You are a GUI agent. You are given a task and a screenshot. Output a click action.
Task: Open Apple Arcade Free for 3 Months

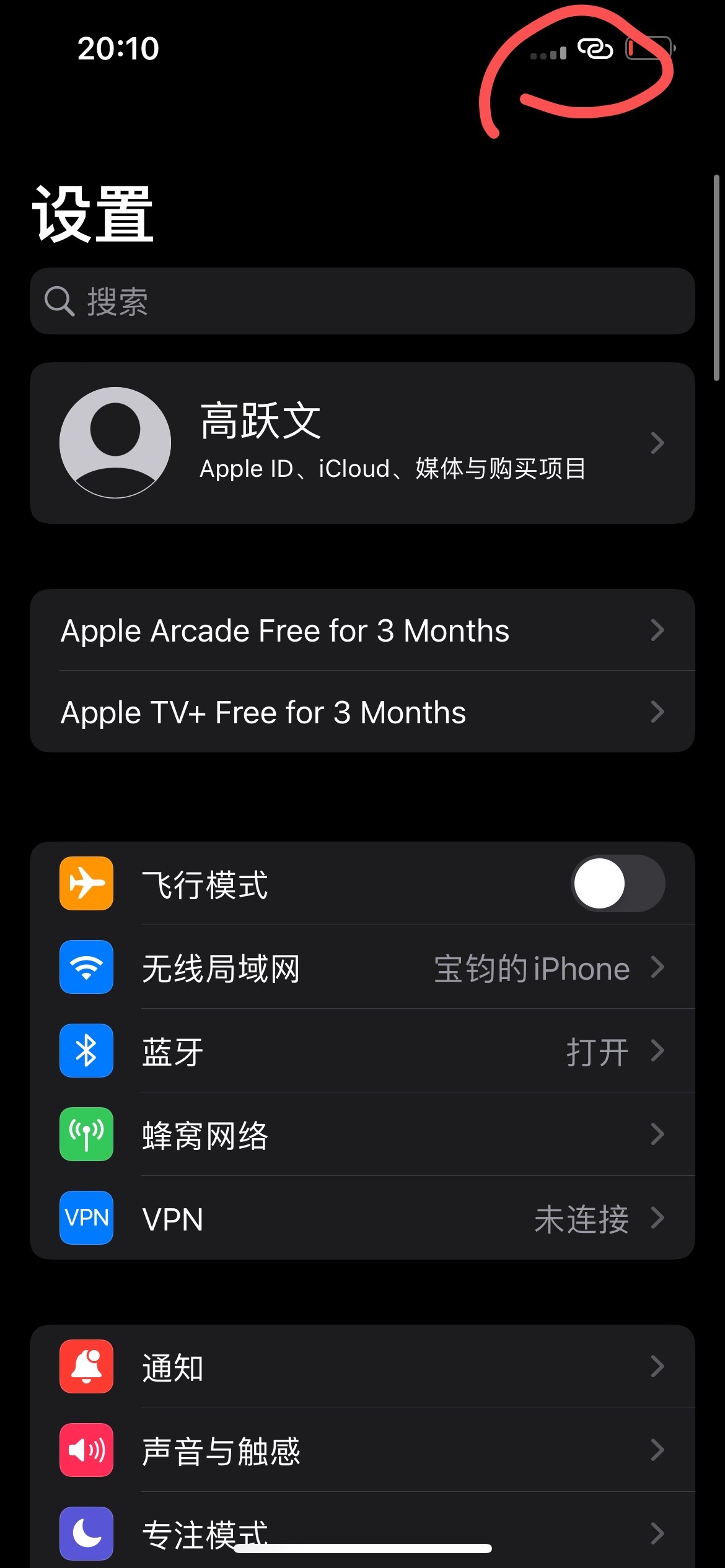362,630
